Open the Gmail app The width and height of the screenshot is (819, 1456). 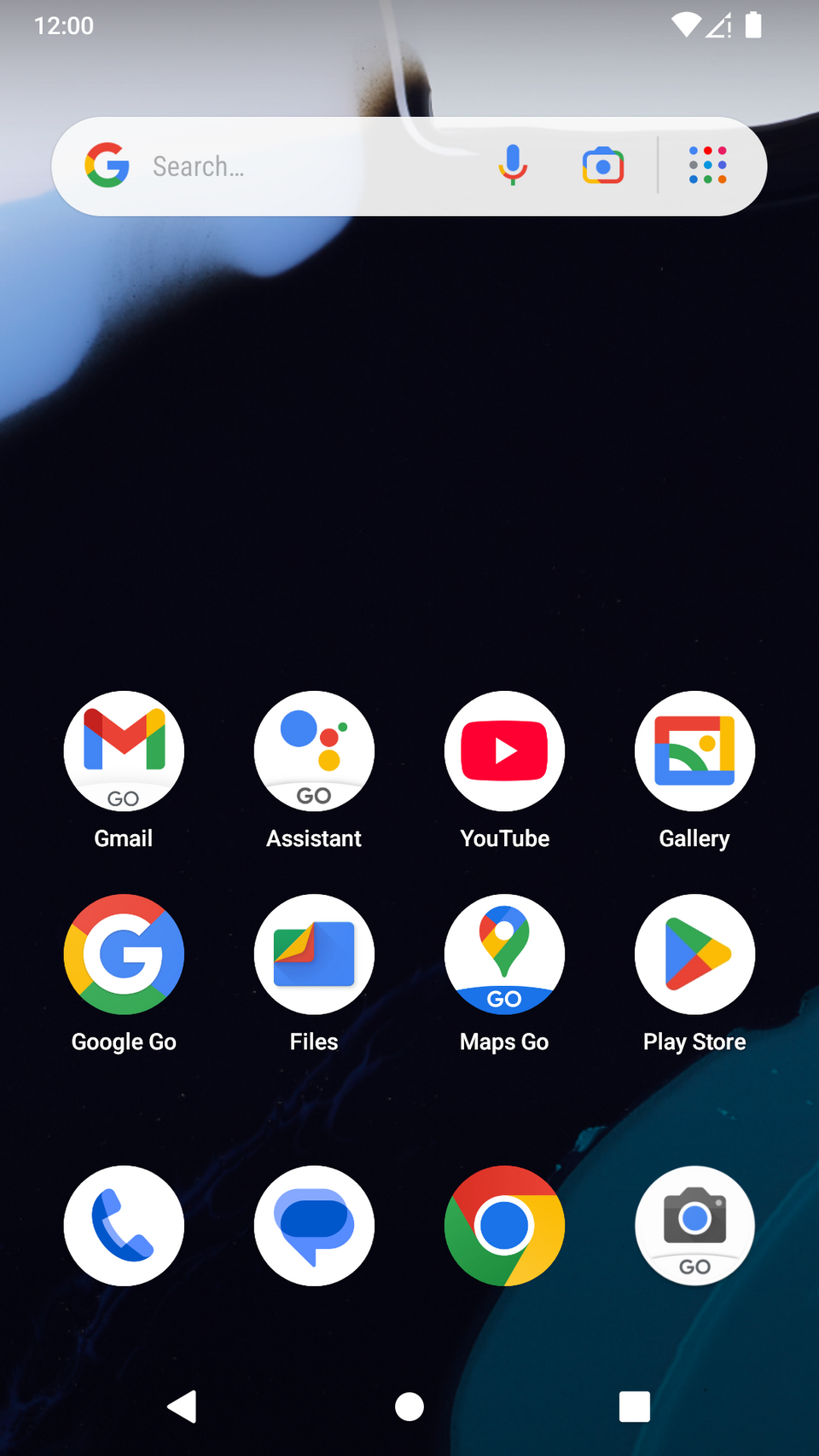[x=124, y=751]
